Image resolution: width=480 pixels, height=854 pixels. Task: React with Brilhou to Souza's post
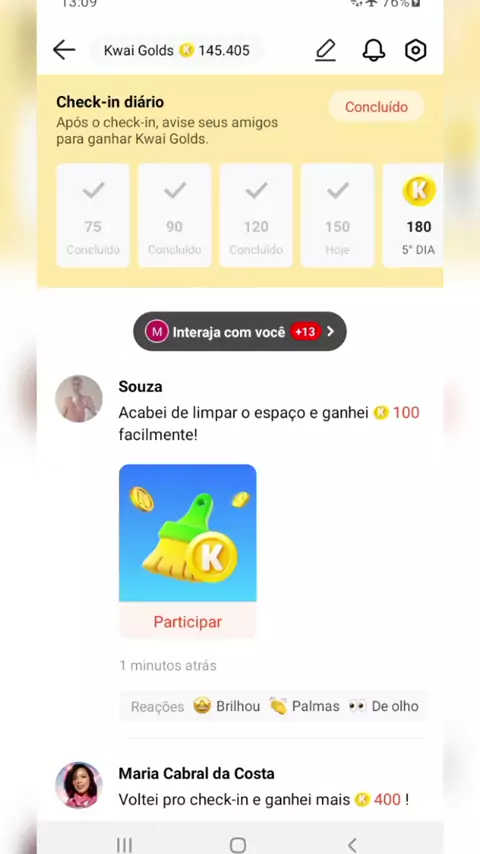pyautogui.click(x=227, y=706)
